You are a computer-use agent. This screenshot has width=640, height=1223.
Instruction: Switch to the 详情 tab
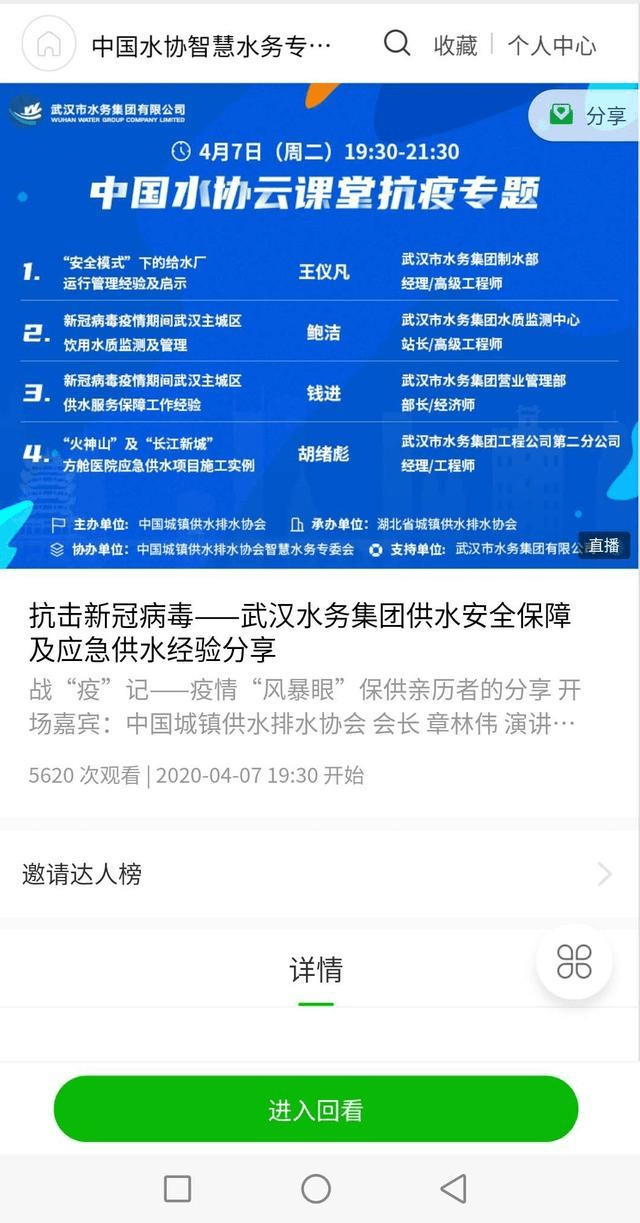click(x=316, y=969)
